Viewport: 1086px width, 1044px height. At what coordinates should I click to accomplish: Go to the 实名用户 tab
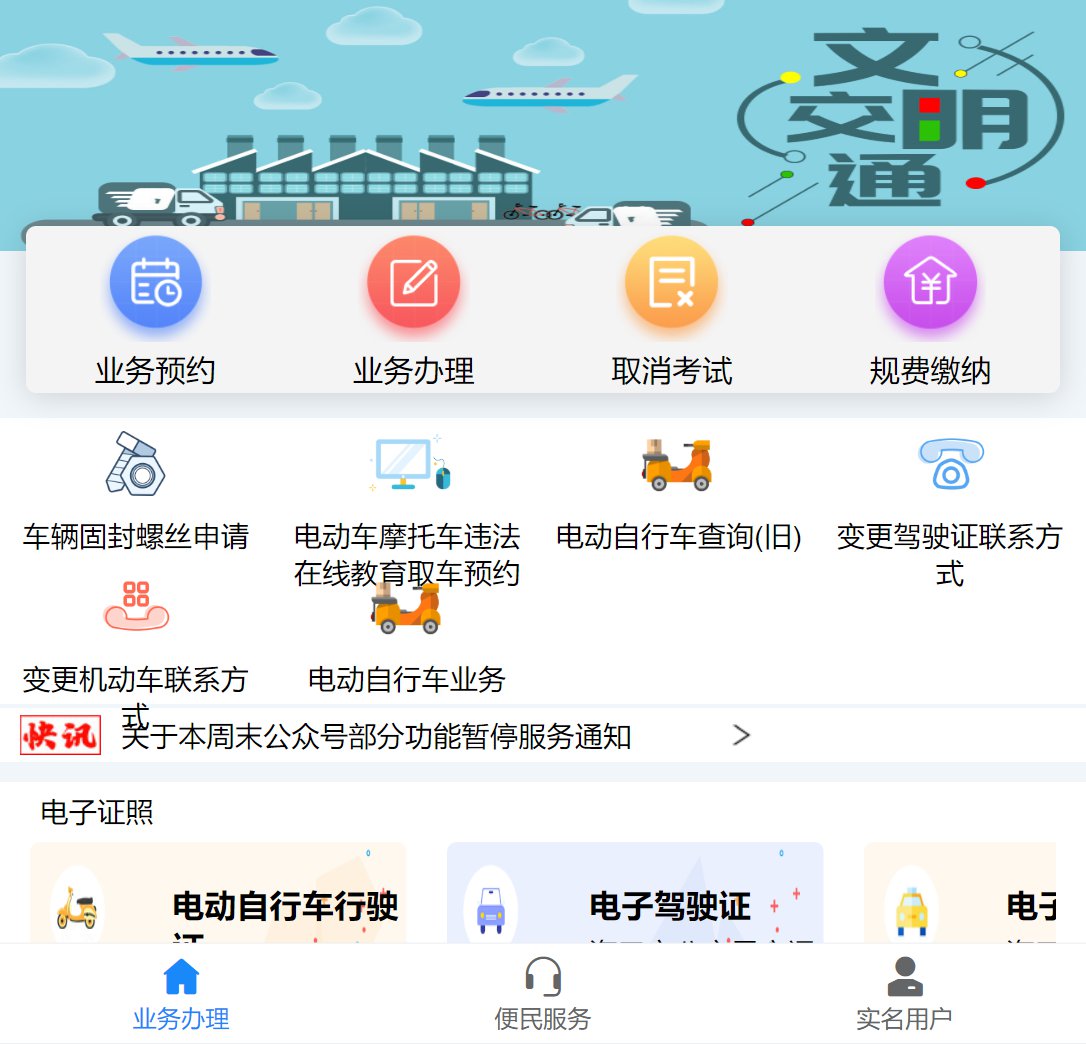coord(904,994)
